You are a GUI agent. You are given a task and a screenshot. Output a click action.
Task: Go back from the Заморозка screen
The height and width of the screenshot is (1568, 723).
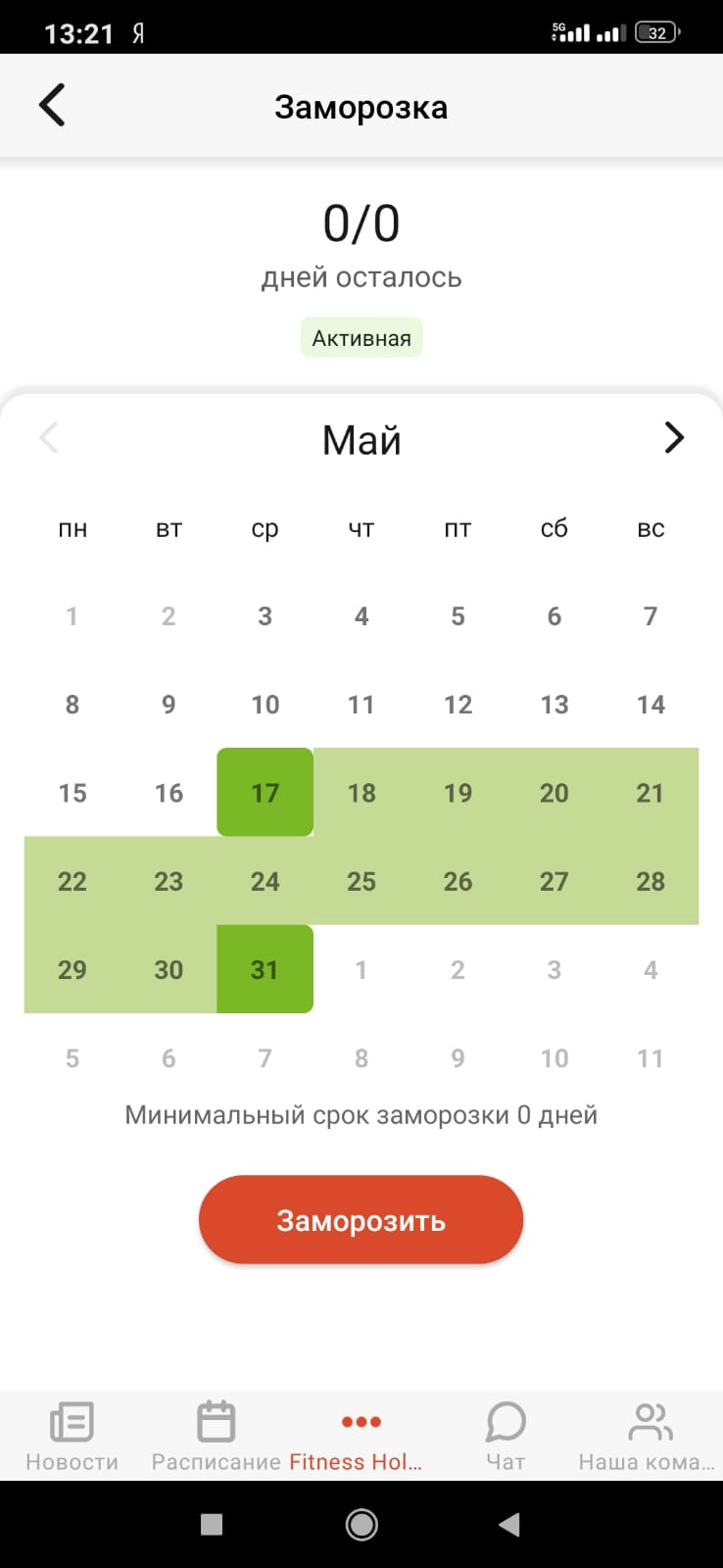pyautogui.click(x=52, y=105)
